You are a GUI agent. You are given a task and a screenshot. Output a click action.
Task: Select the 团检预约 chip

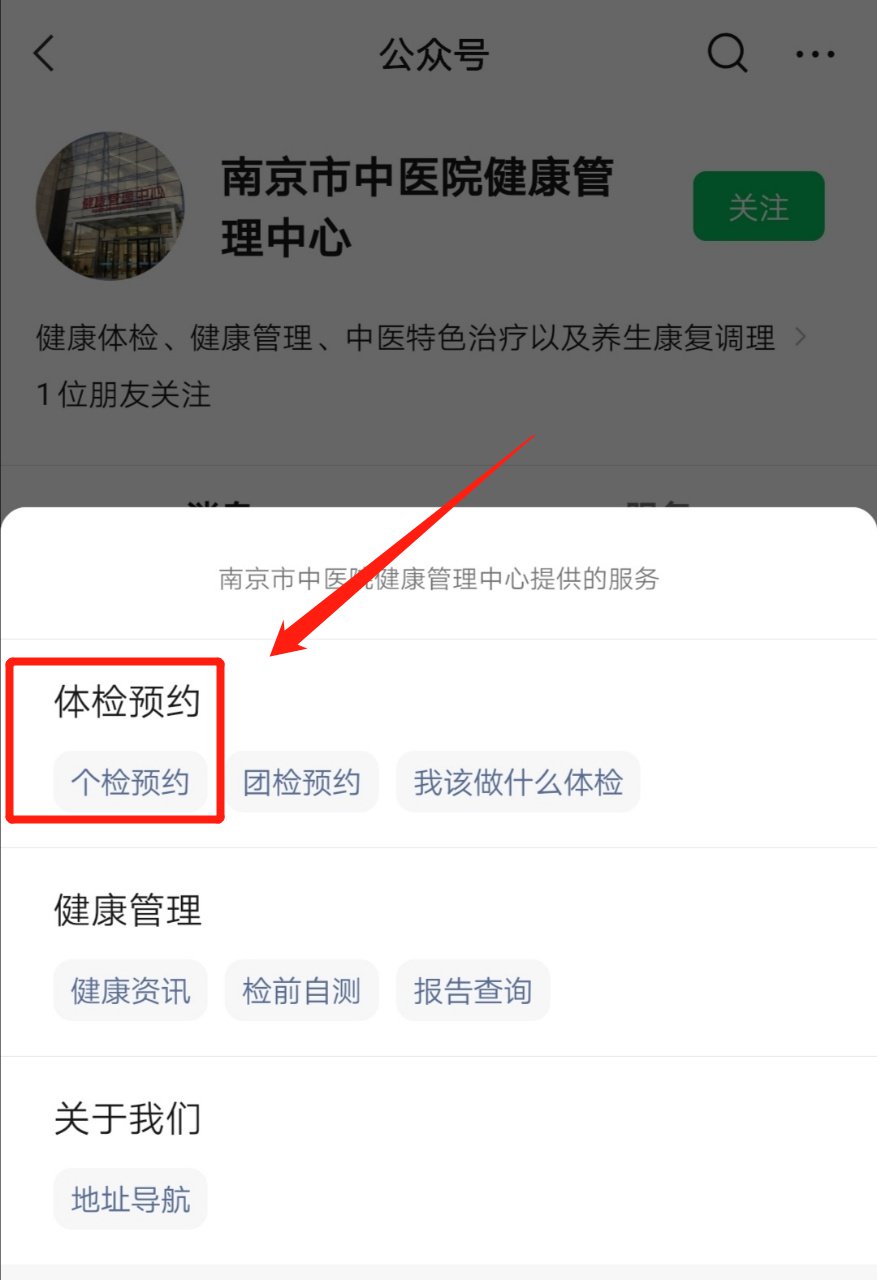[x=301, y=782]
